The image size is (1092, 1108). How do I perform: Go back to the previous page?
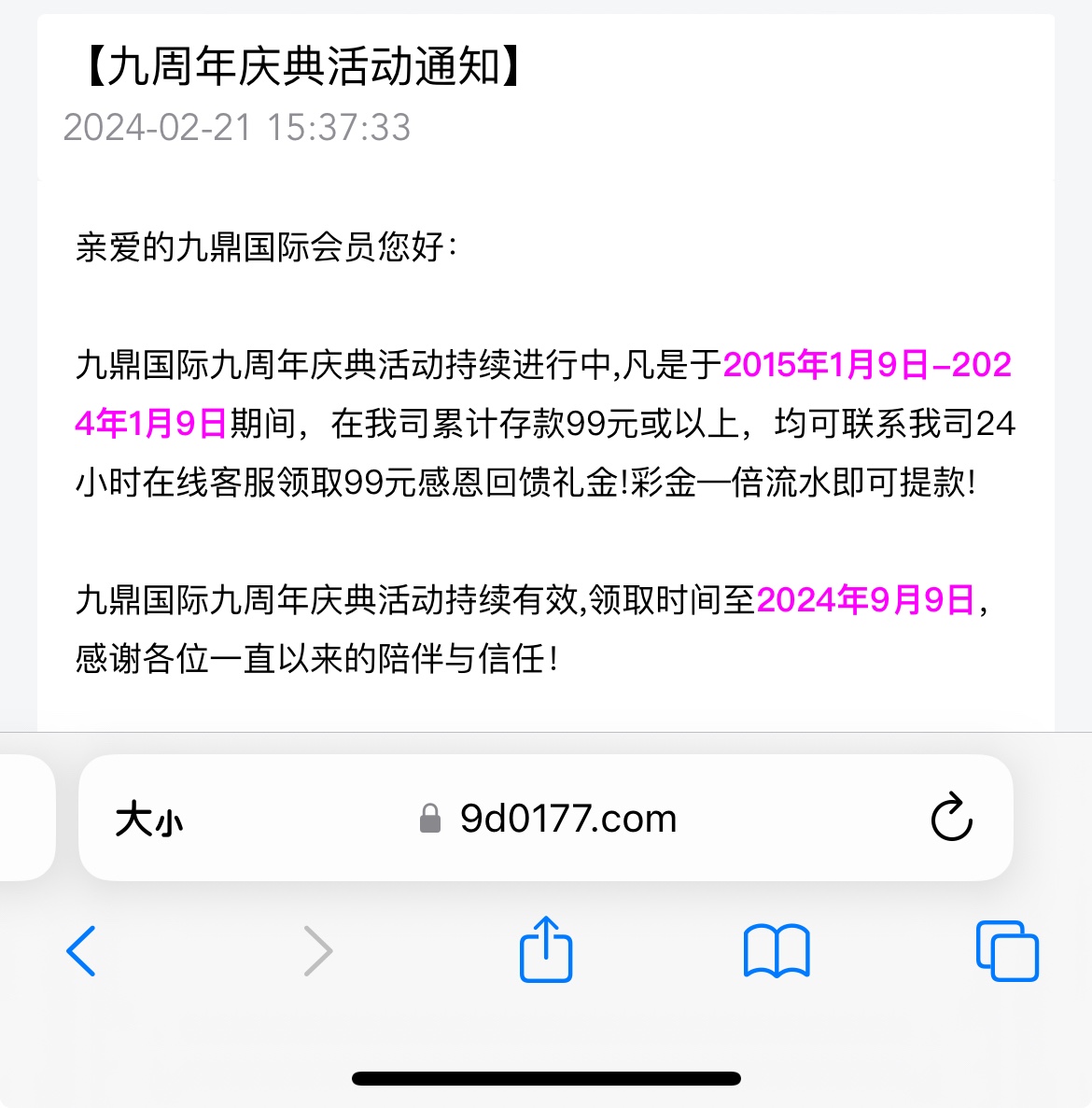coord(81,951)
